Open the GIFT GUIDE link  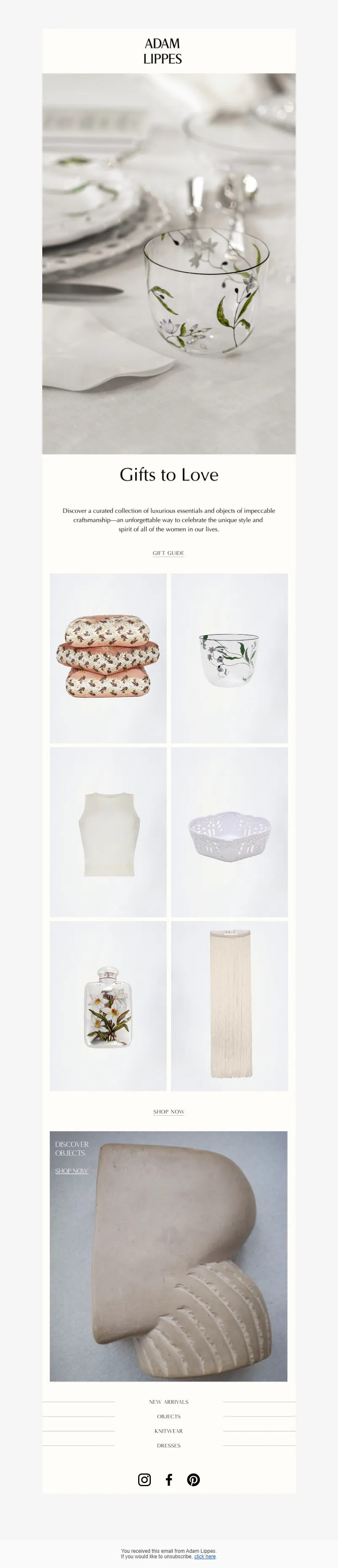point(168,553)
